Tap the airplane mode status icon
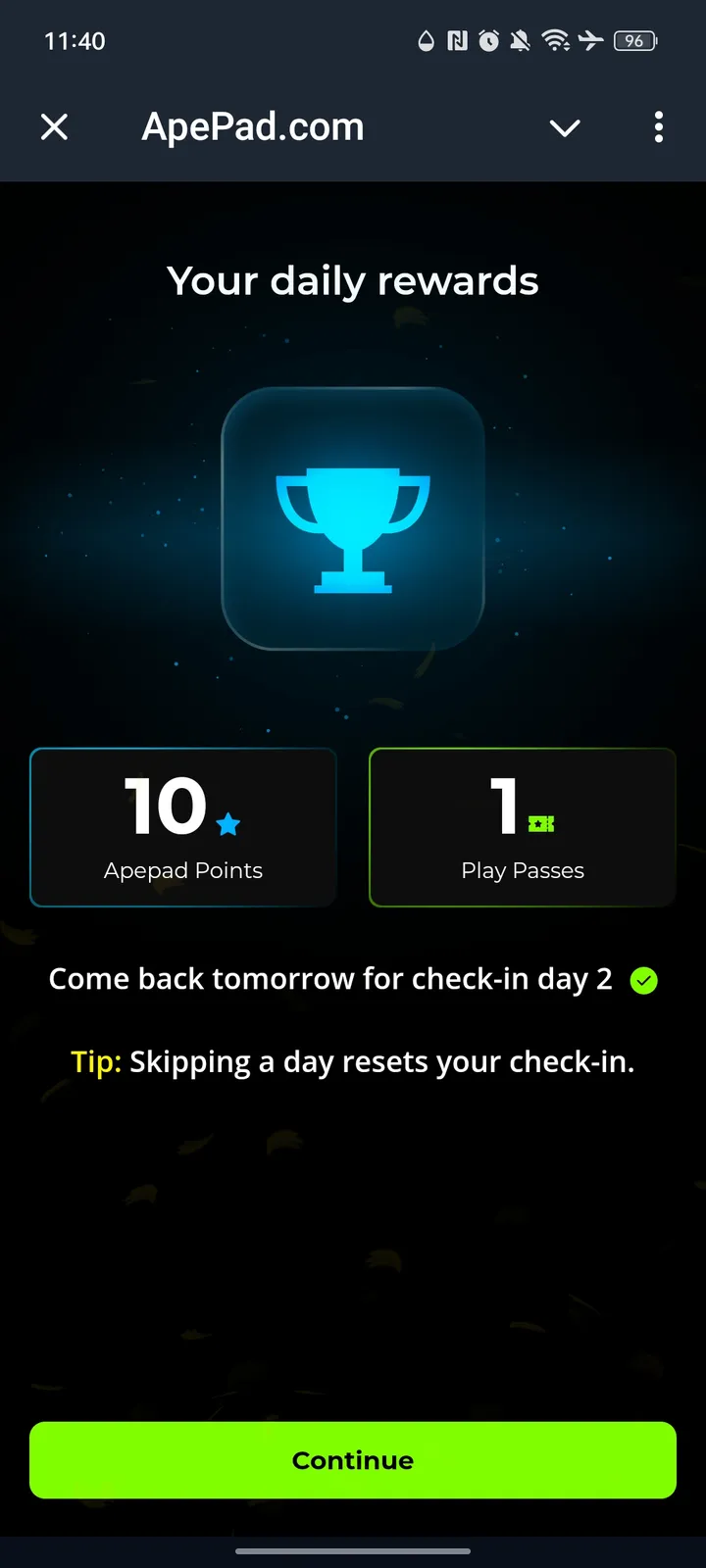The image size is (706, 1568). point(590,41)
